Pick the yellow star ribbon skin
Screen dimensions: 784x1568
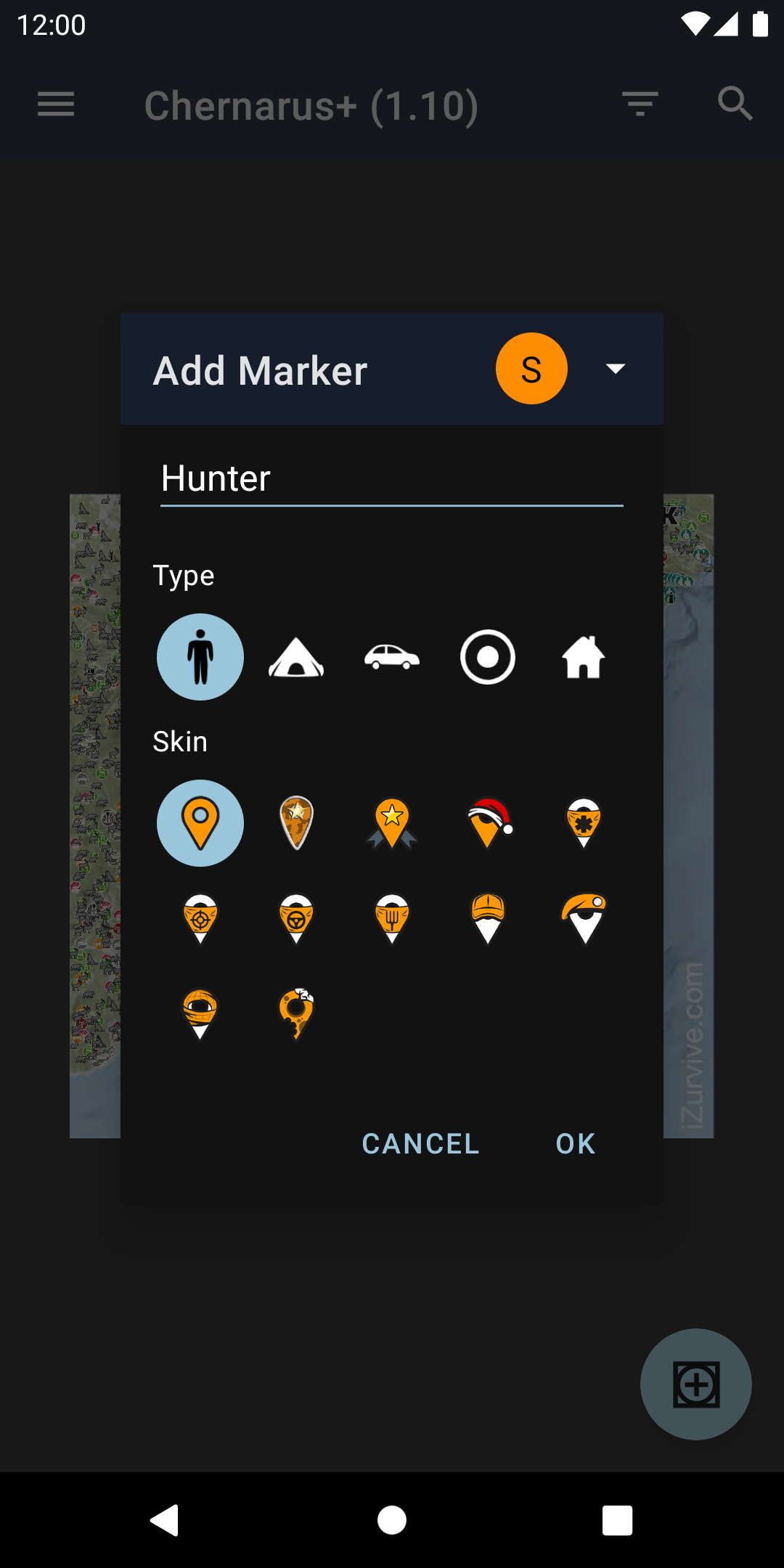(392, 823)
